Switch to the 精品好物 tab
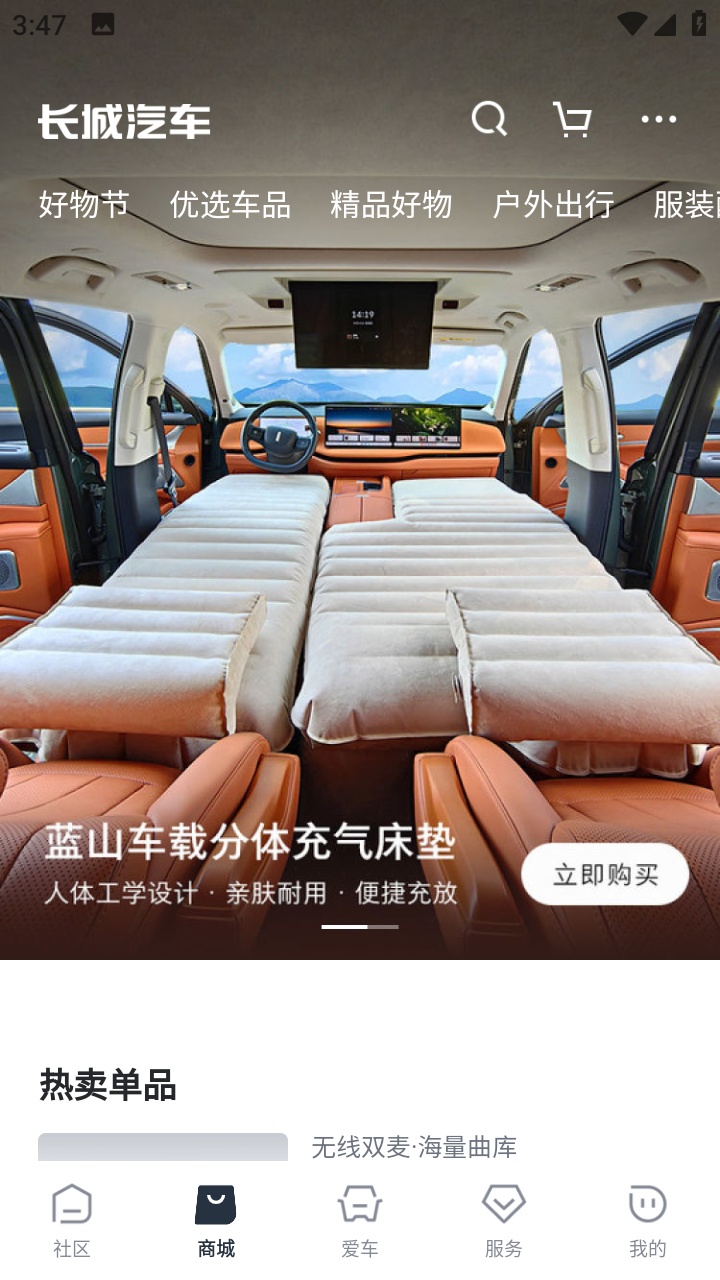Viewport: 720px width, 1280px height. pos(391,204)
